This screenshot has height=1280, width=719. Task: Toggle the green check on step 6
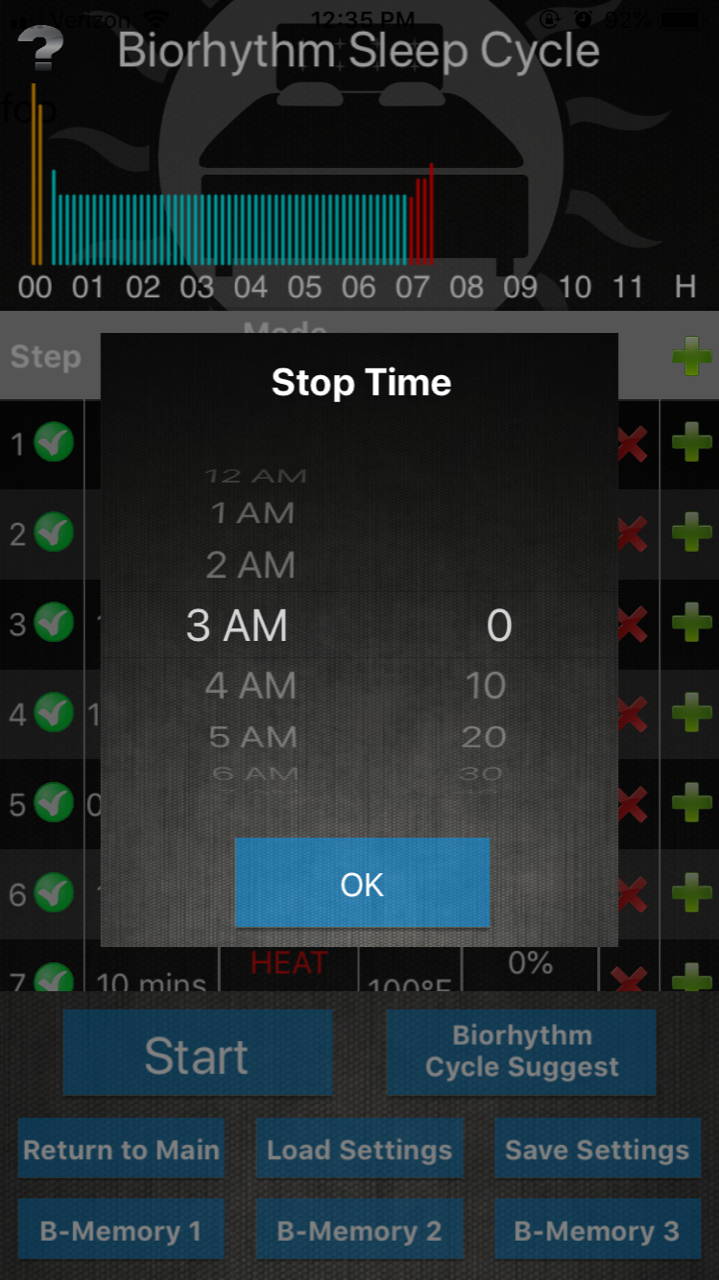(54, 893)
